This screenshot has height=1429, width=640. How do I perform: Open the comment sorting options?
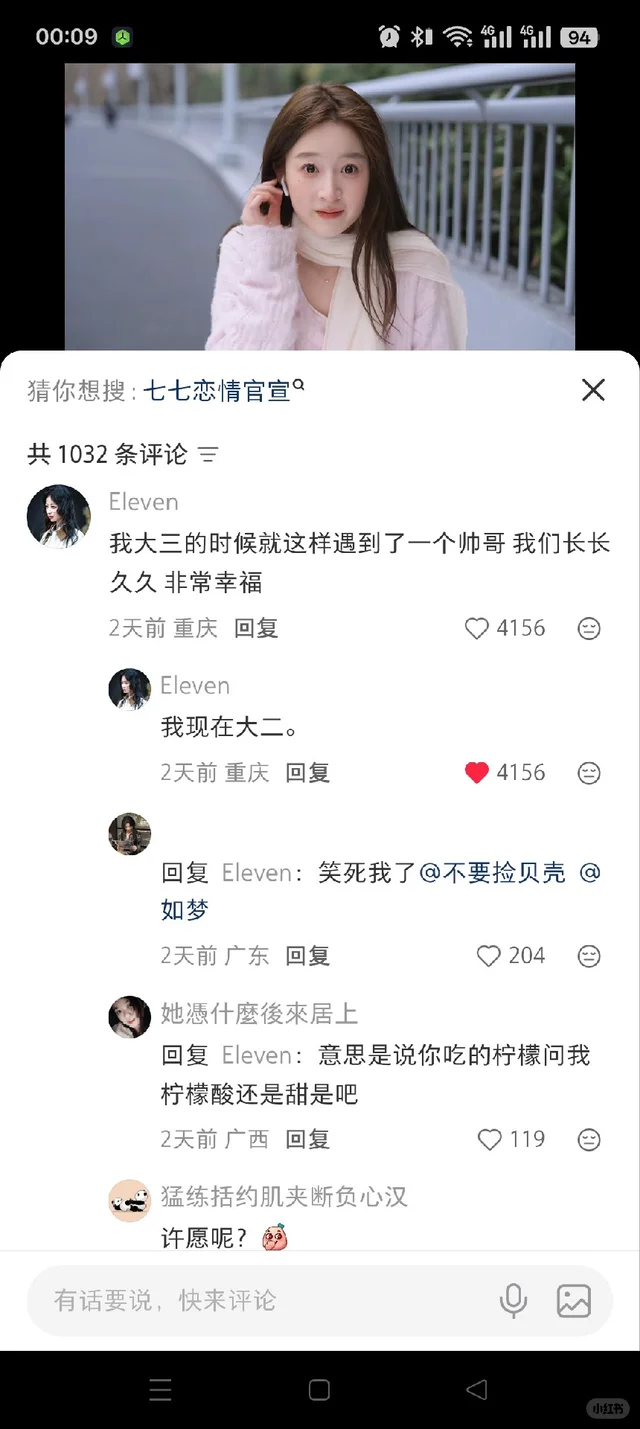click(x=208, y=455)
